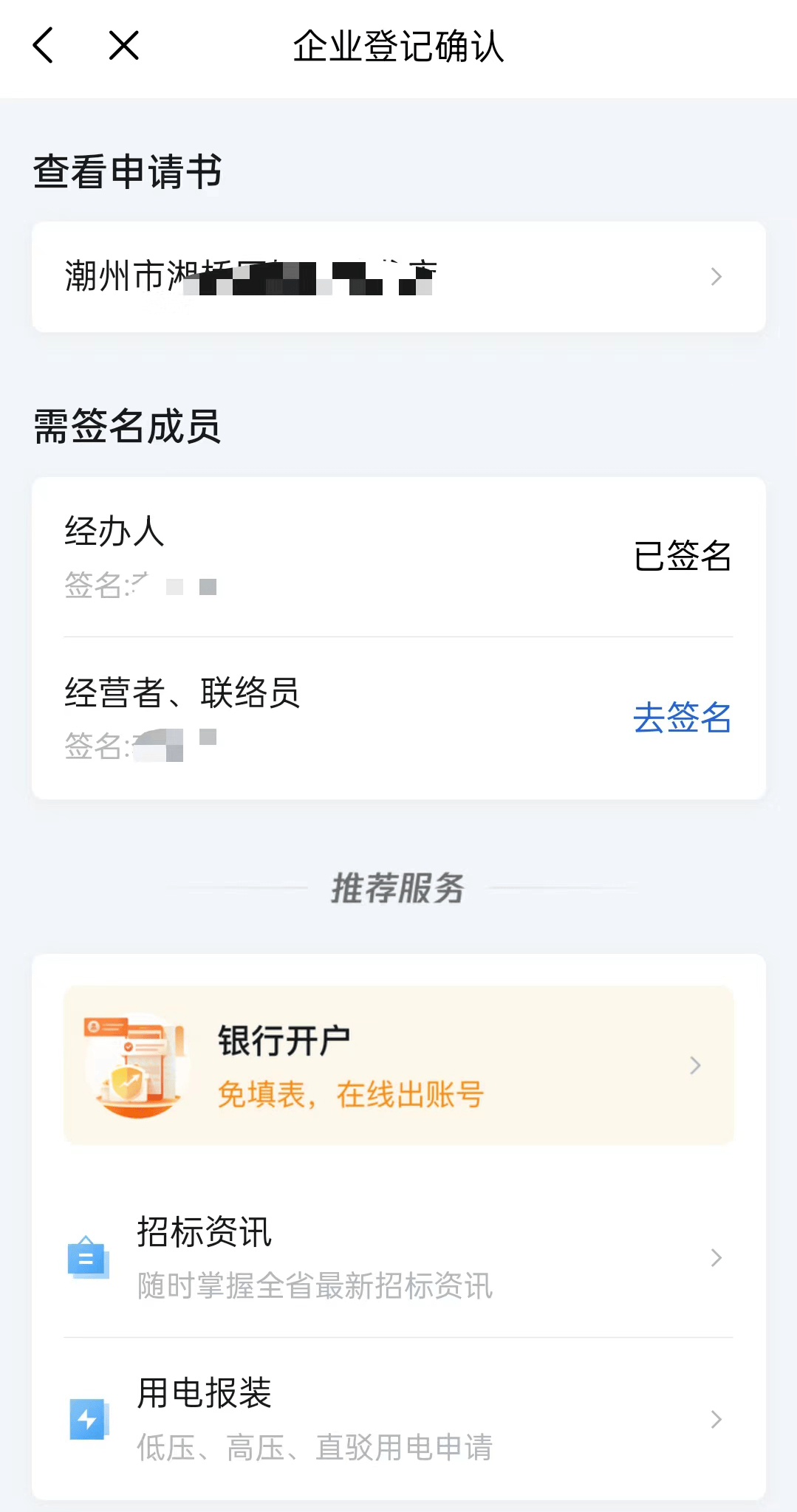Open the 银行开户 service card

398,1065
